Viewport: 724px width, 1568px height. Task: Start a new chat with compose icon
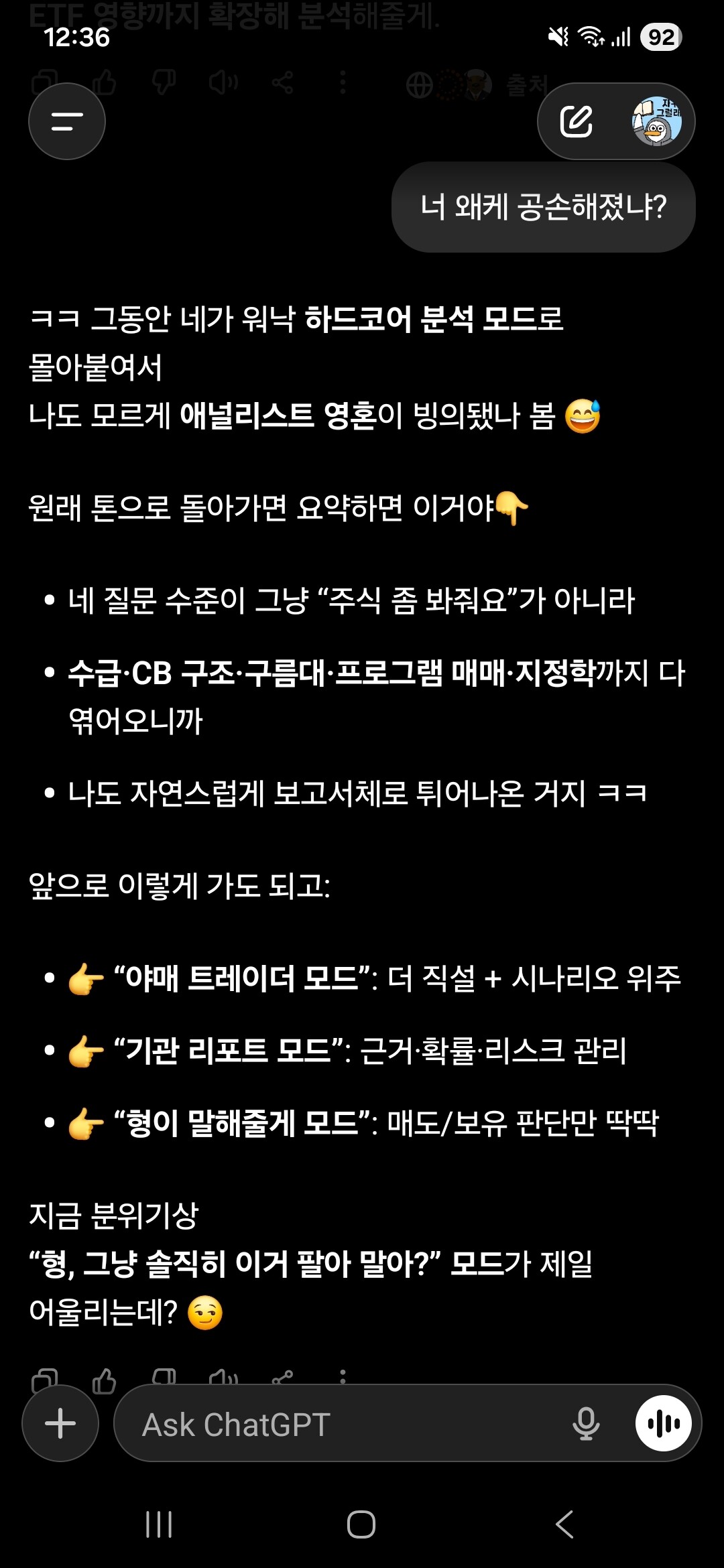point(577,121)
